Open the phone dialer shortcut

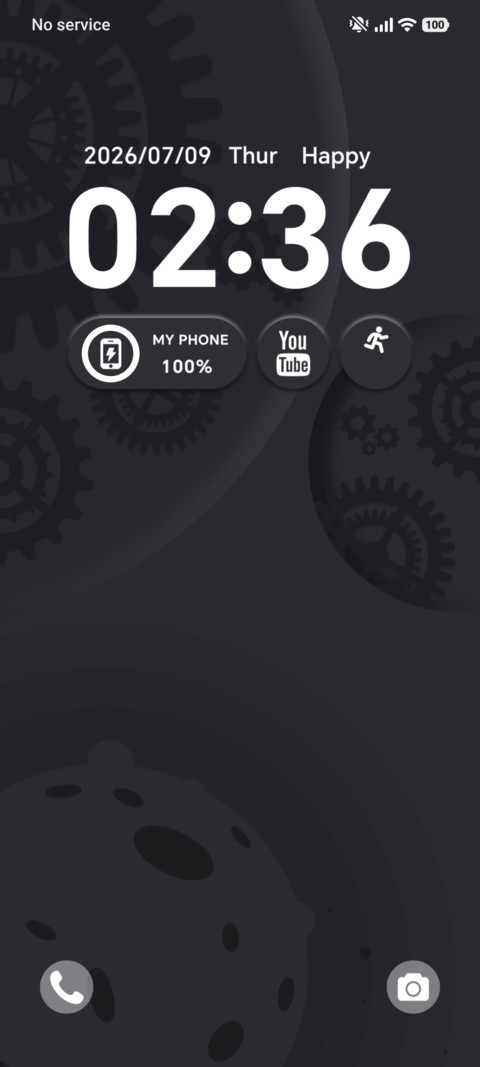pyautogui.click(x=67, y=987)
